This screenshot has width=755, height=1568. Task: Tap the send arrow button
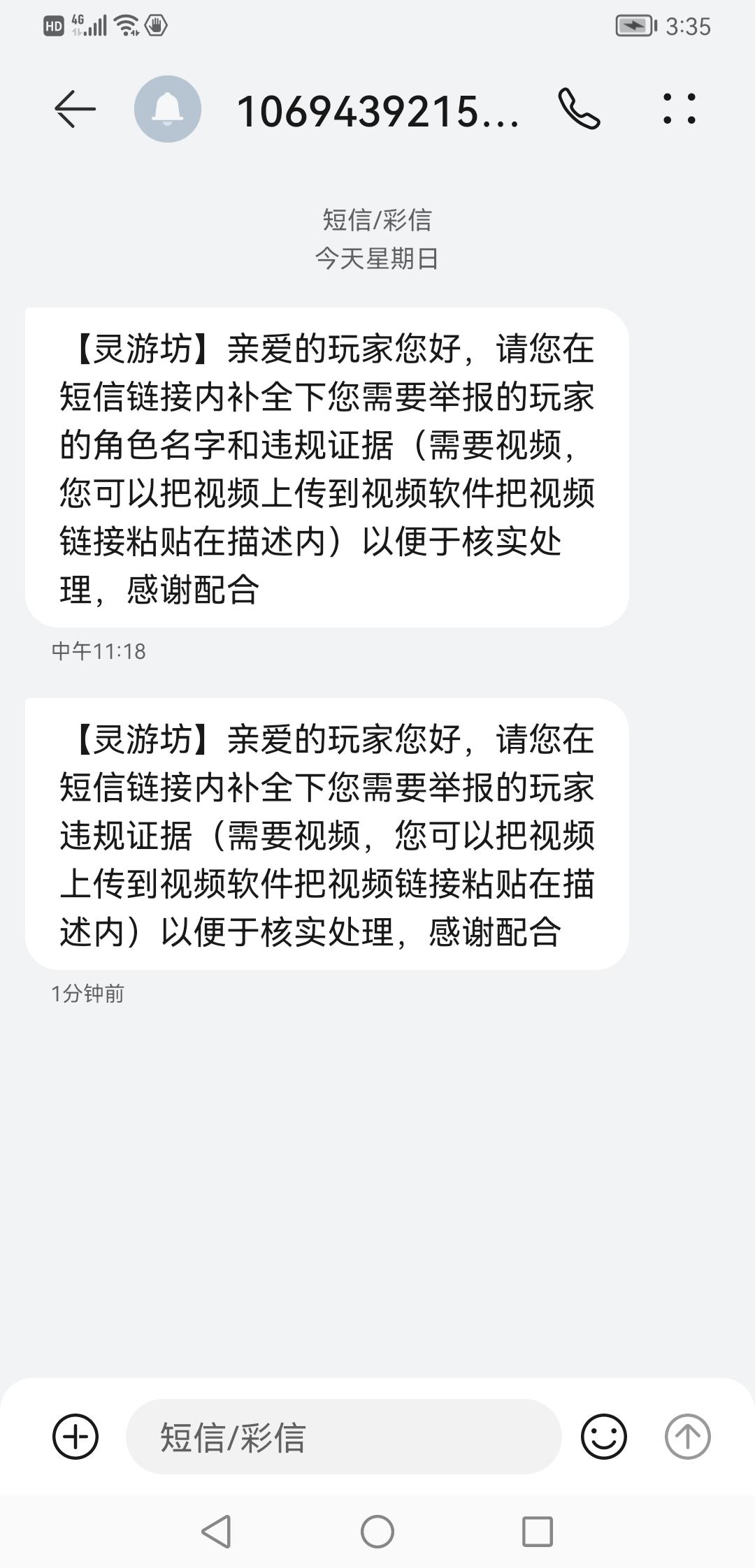[687, 1437]
